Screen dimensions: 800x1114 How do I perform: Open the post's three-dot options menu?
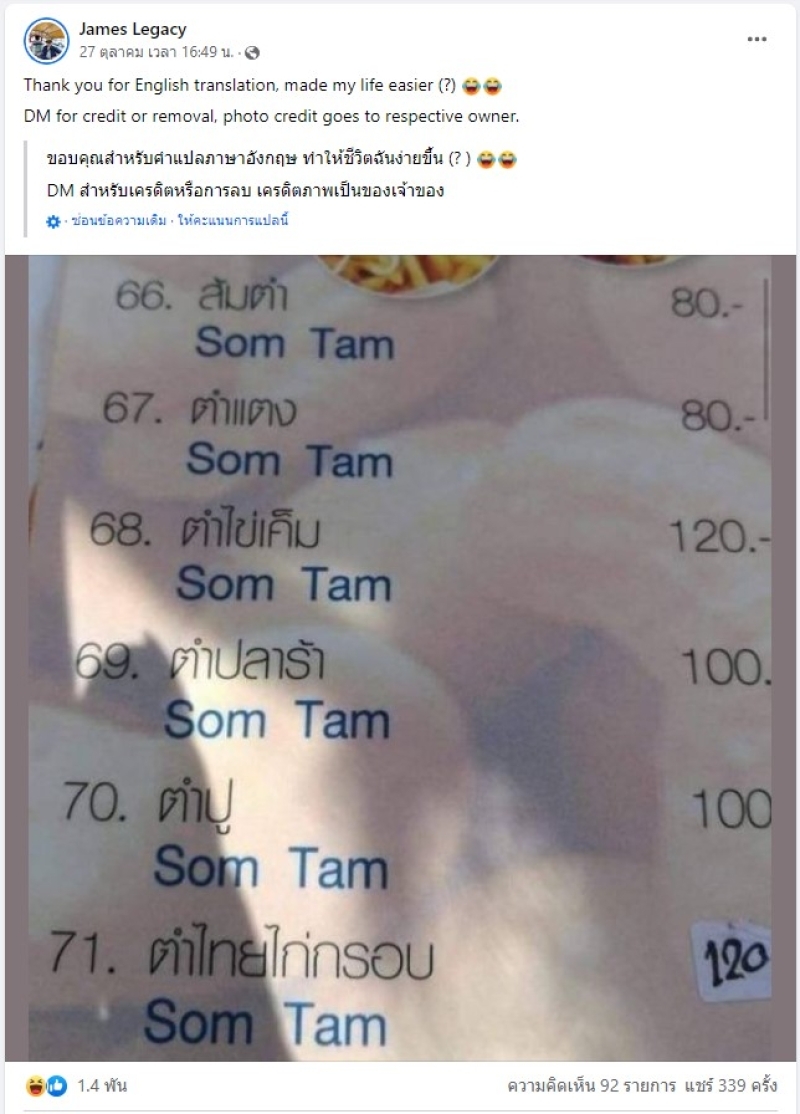[x=756, y=39]
